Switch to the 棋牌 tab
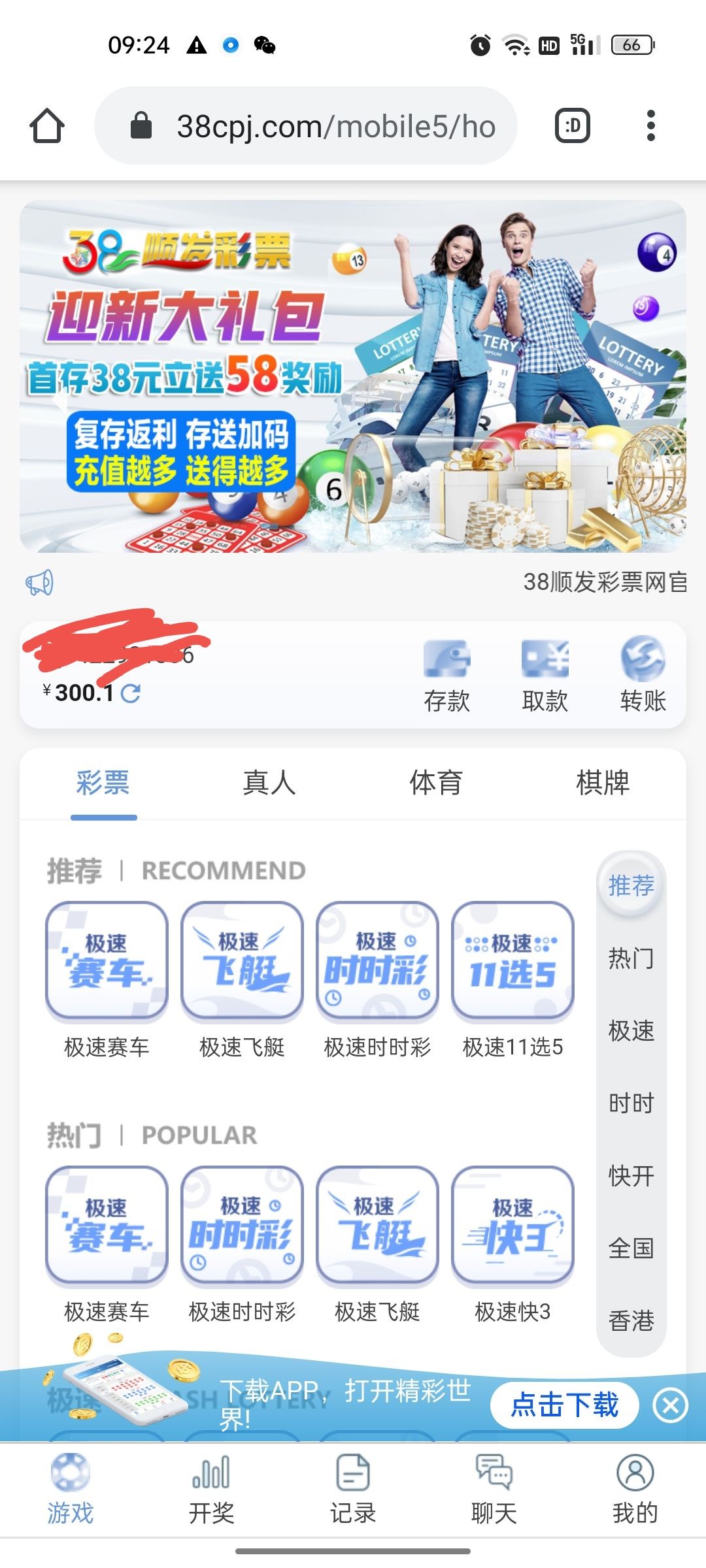The width and height of the screenshot is (706, 1568). [603, 783]
